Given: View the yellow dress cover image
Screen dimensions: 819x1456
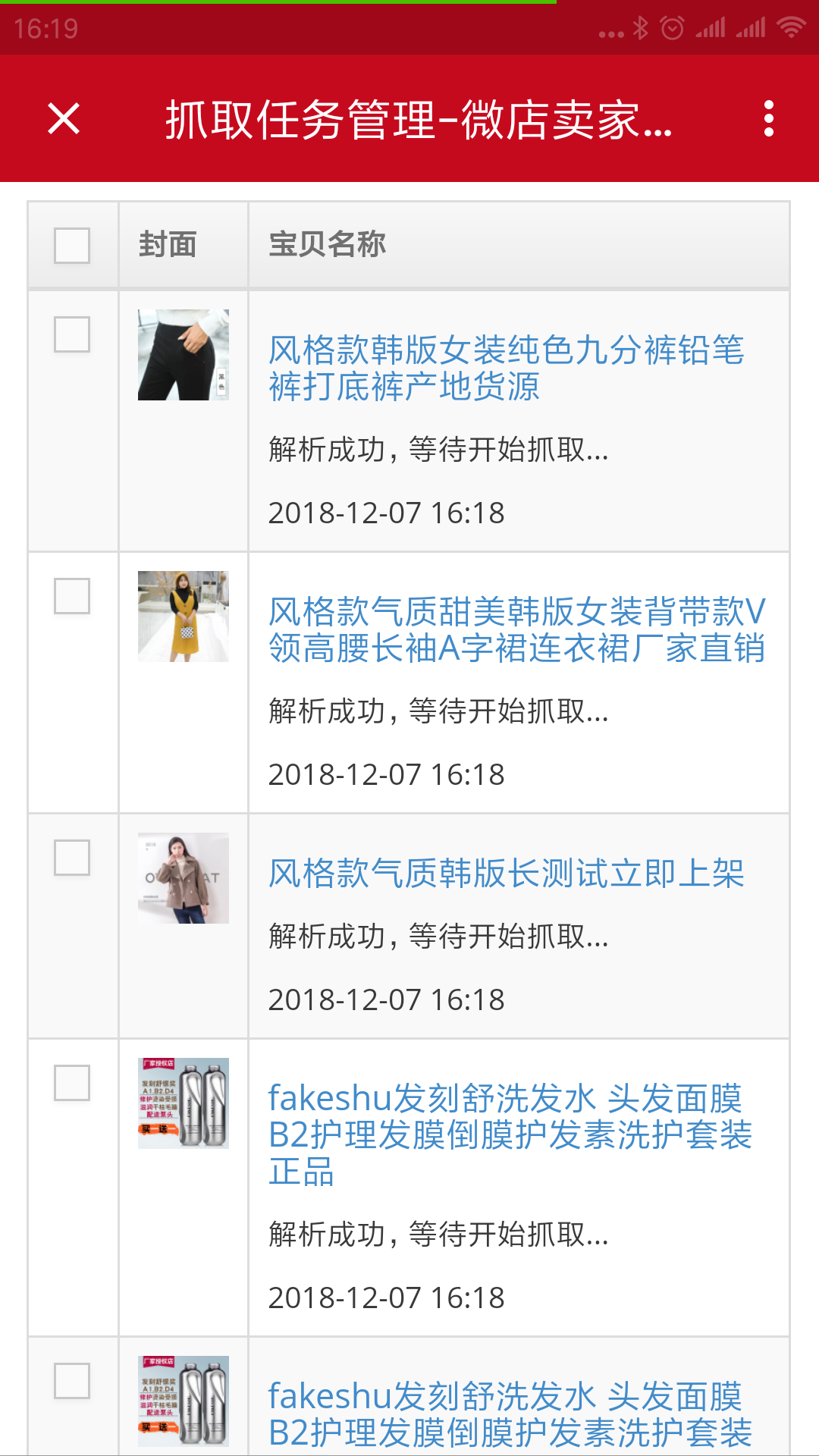Looking at the screenshot, I should [184, 617].
